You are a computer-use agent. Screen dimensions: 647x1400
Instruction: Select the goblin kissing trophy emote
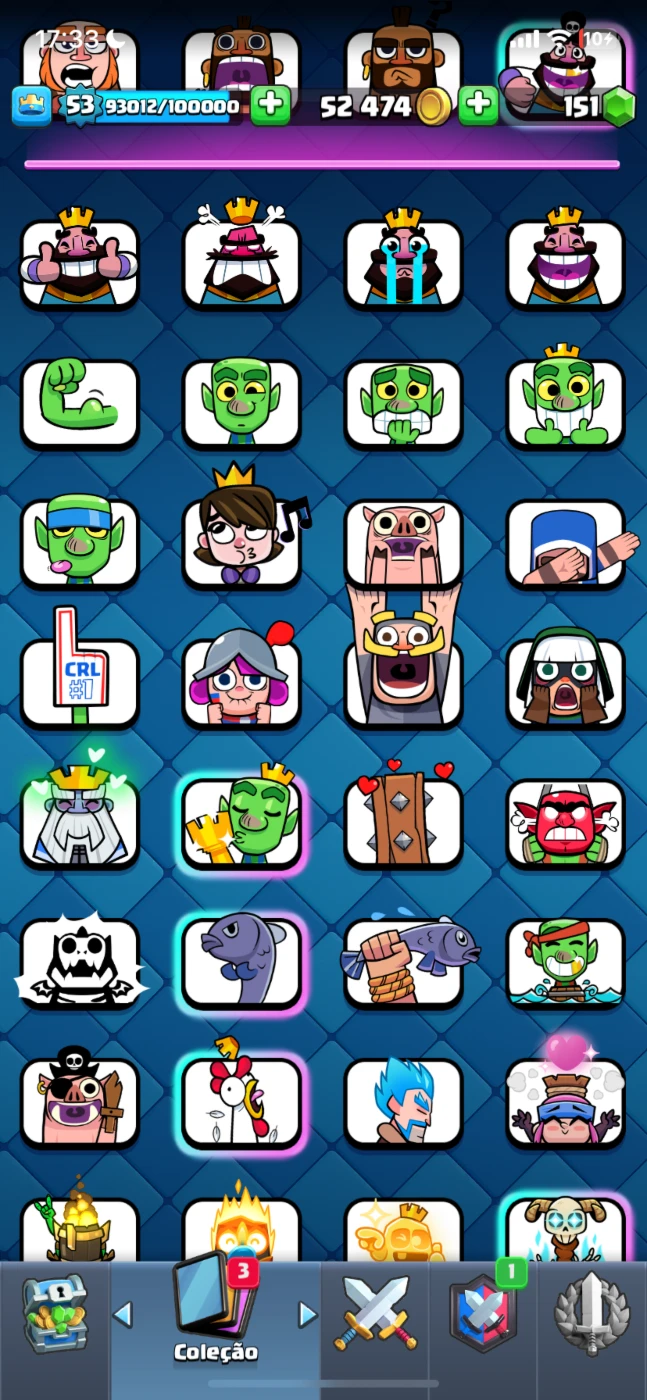[242, 822]
